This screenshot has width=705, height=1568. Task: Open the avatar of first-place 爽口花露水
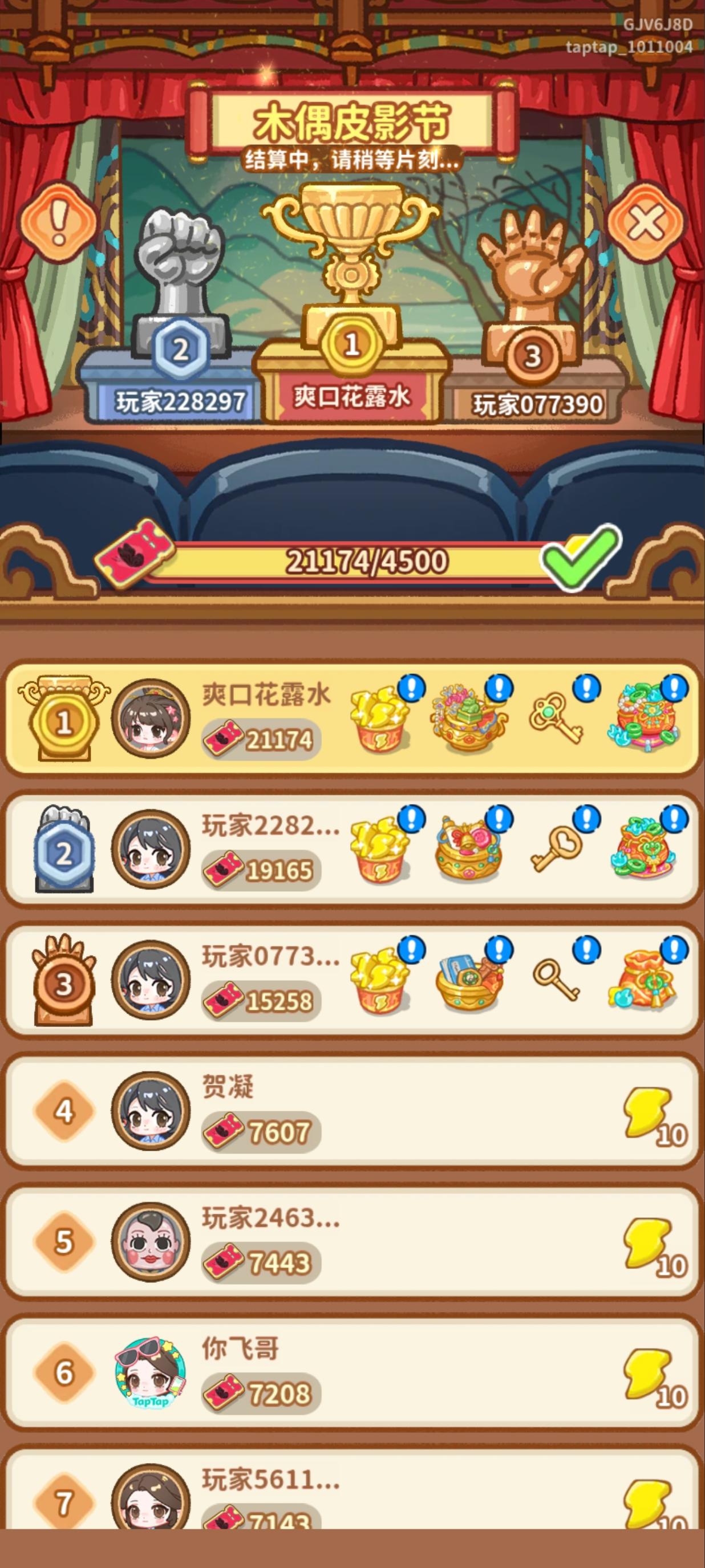coord(151,719)
